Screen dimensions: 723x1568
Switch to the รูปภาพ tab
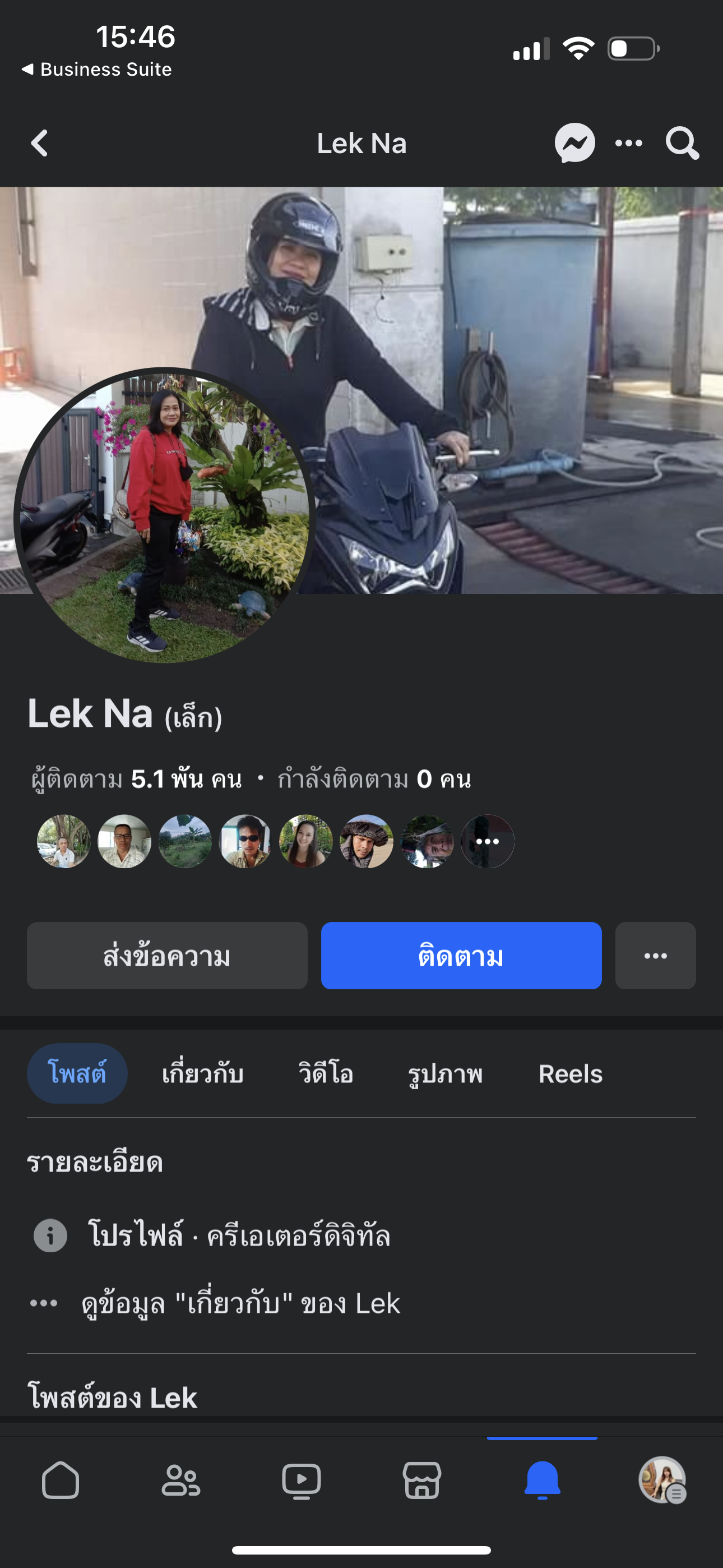click(x=446, y=1074)
